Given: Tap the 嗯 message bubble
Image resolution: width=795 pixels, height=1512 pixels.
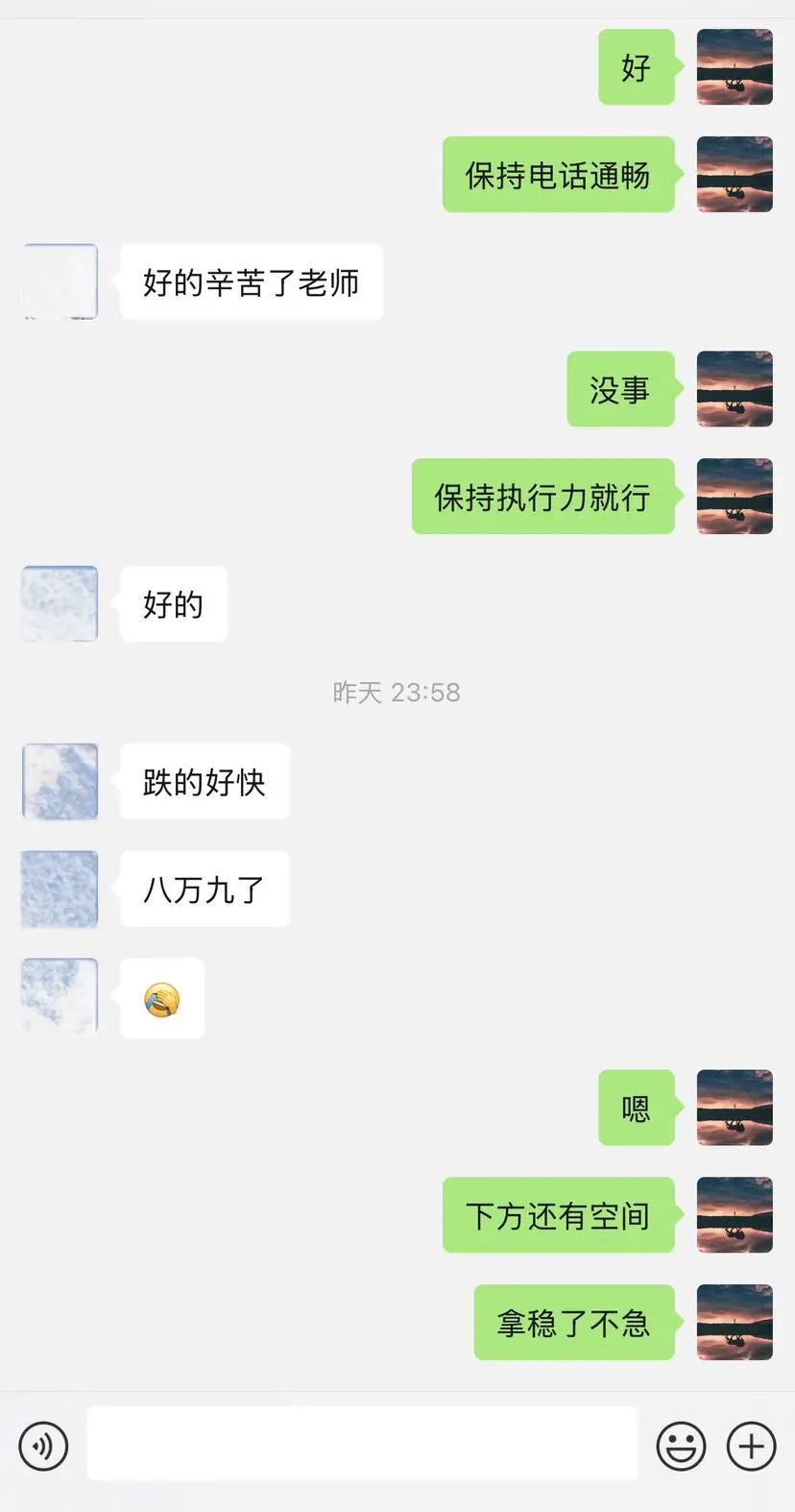Looking at the screenshot, I should (637, 1109).
